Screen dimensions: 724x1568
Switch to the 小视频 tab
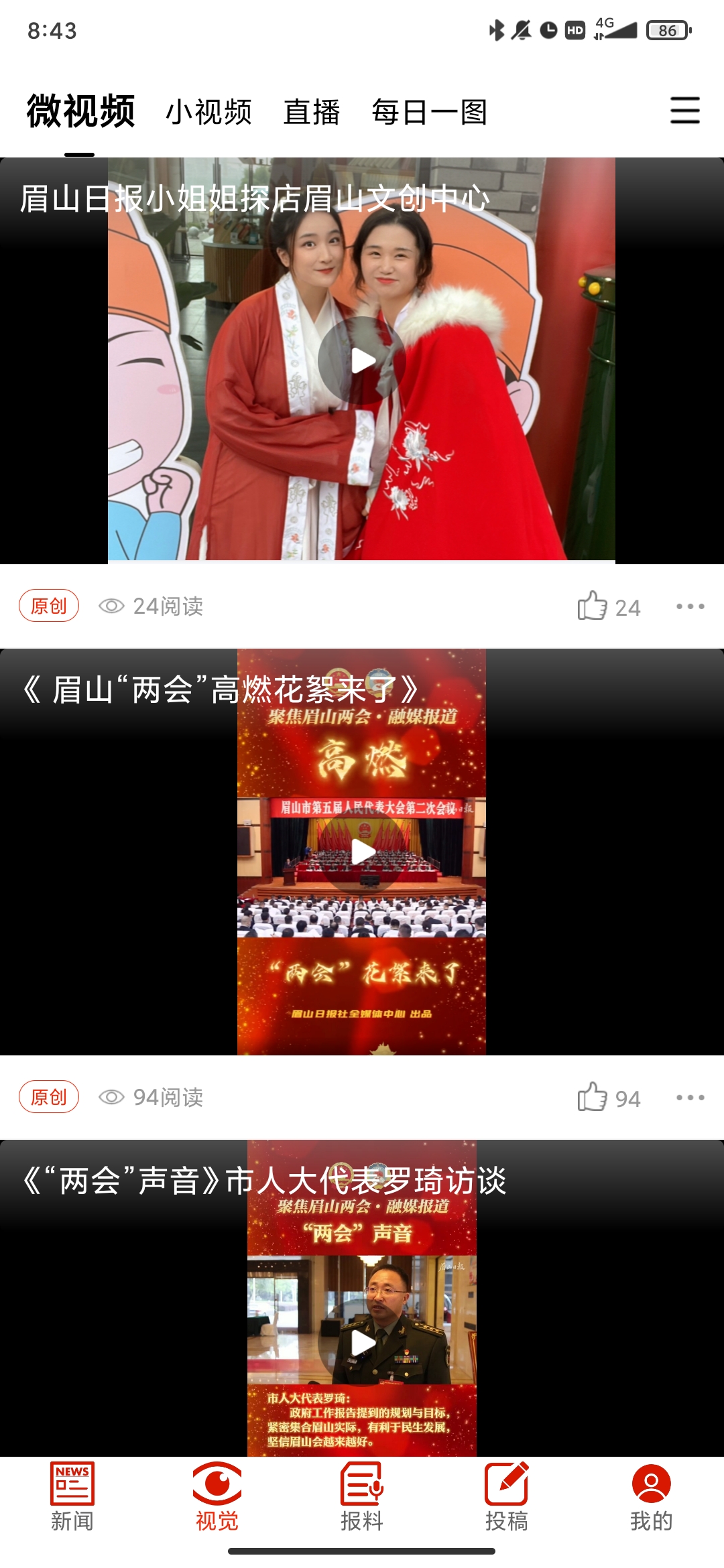[208, 112]
